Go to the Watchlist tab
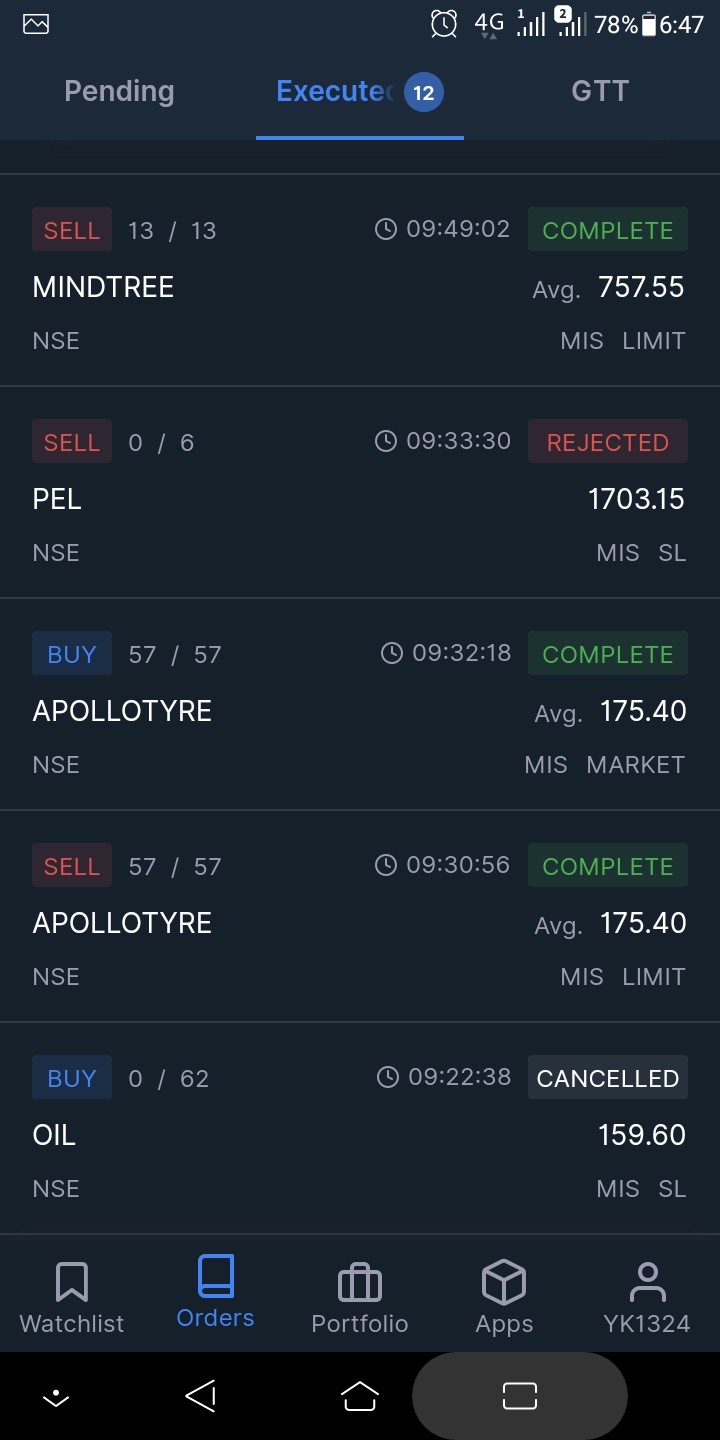720x1440 pixels. click(x=72, y=1297)
